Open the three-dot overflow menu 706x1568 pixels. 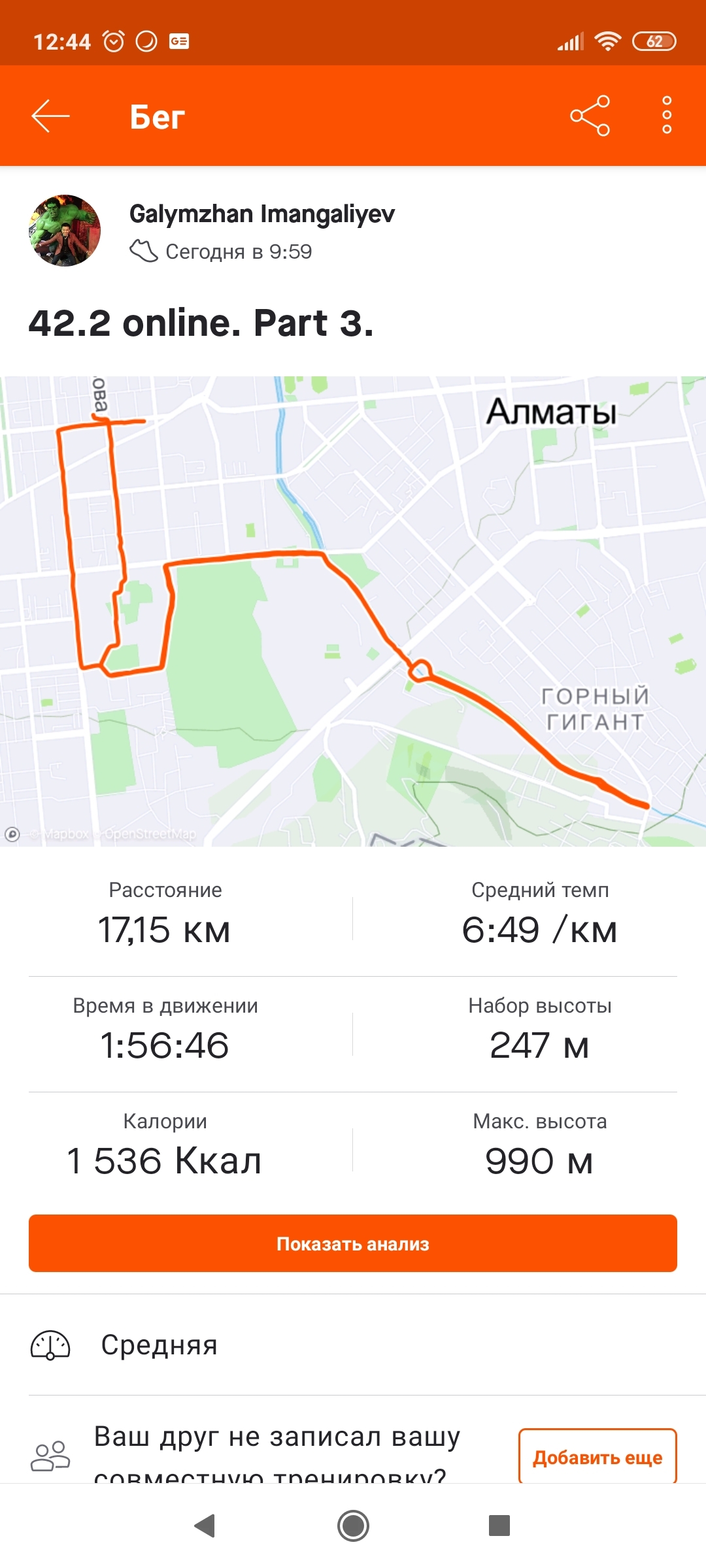click(666, 116)
